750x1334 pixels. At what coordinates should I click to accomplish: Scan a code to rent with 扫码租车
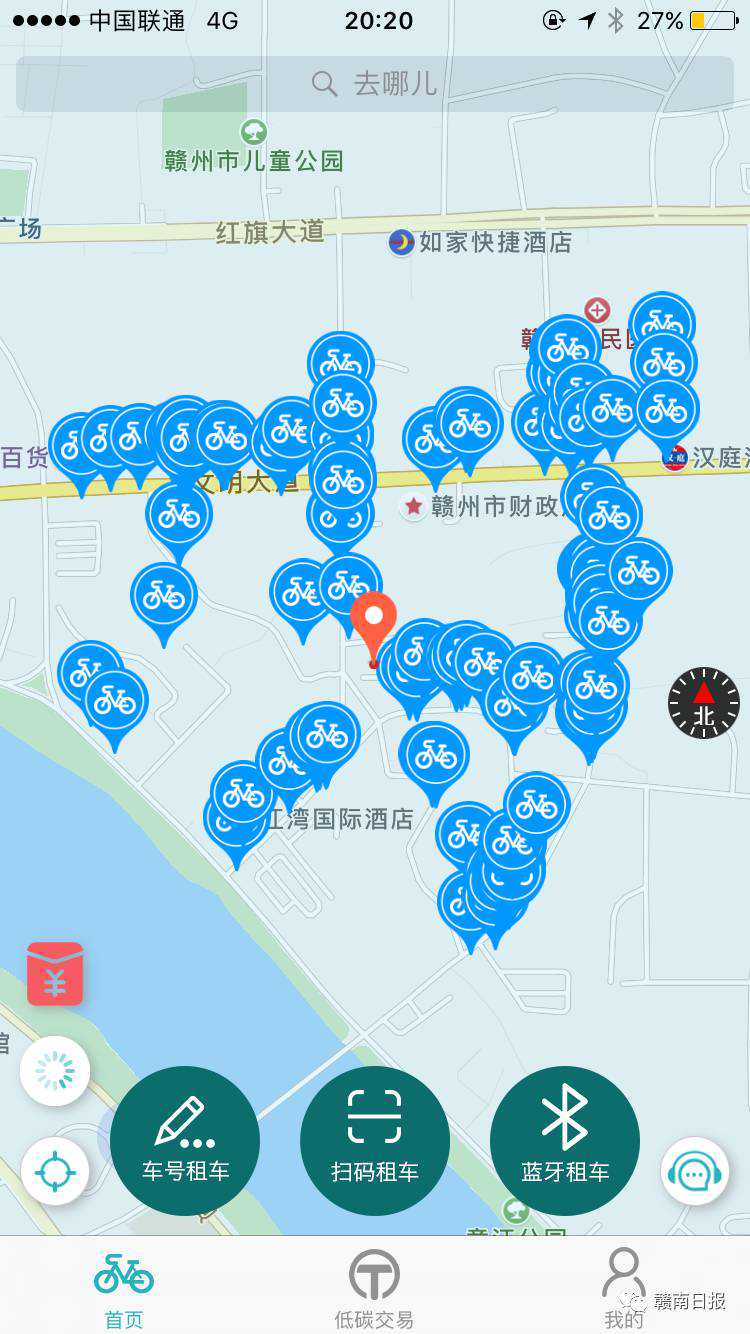coord(375,1141)
